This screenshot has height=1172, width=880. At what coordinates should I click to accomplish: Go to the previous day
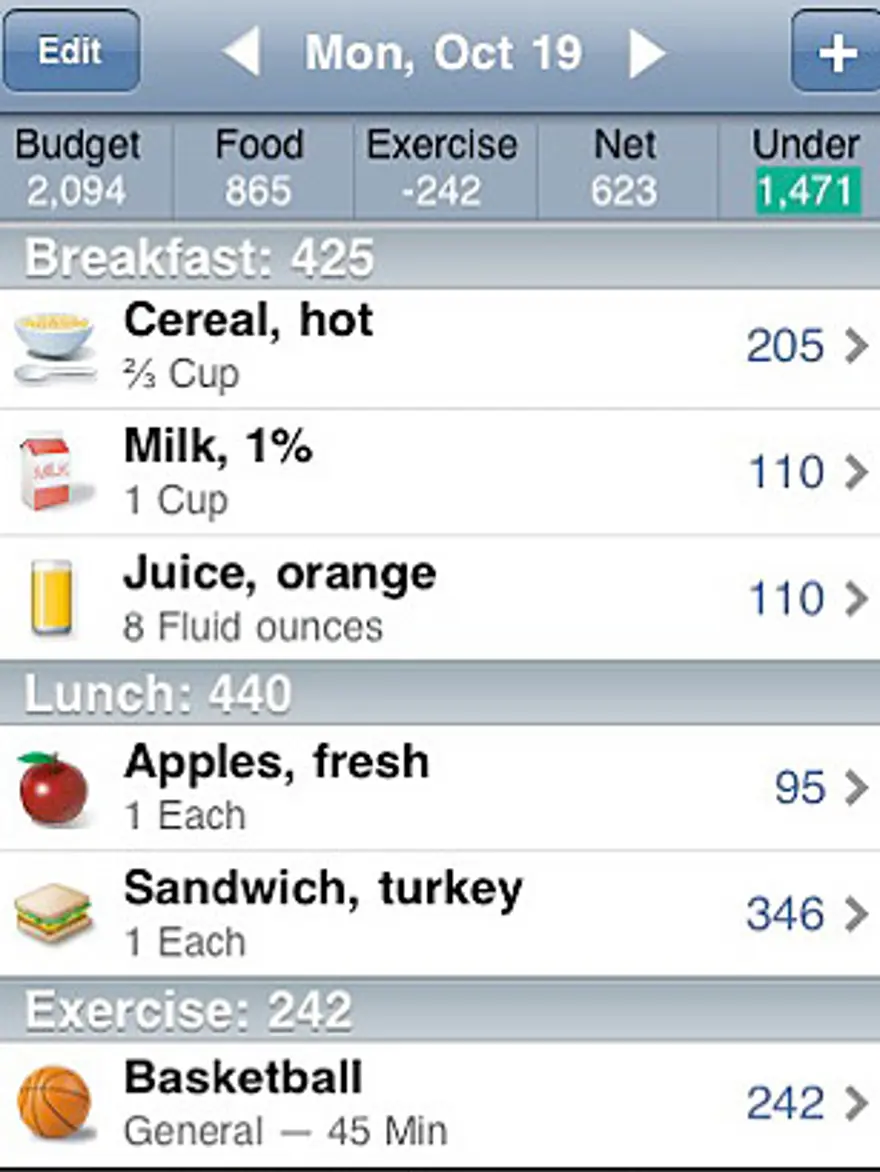242,53
